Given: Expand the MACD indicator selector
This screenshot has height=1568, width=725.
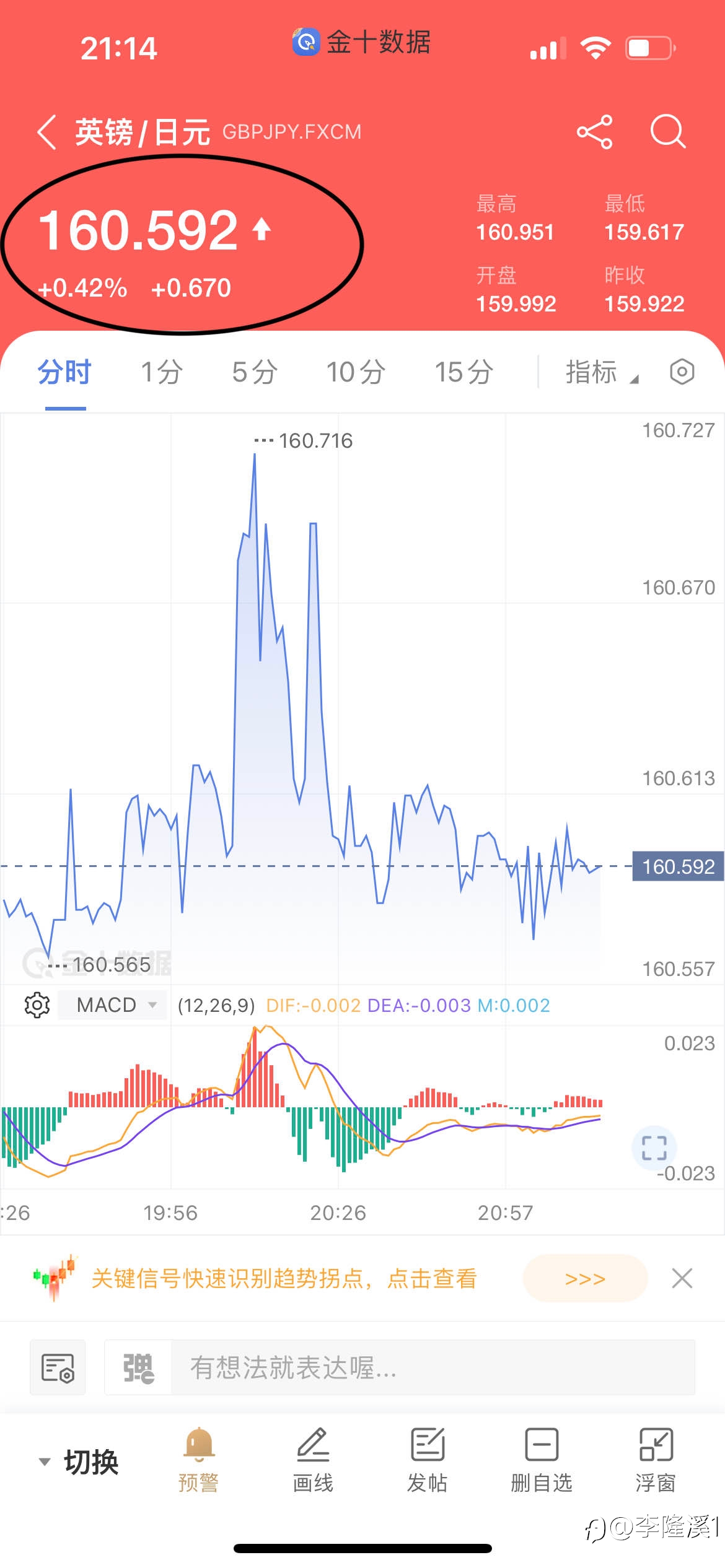Looking at the screenshot, I should tap(113, 1004).
